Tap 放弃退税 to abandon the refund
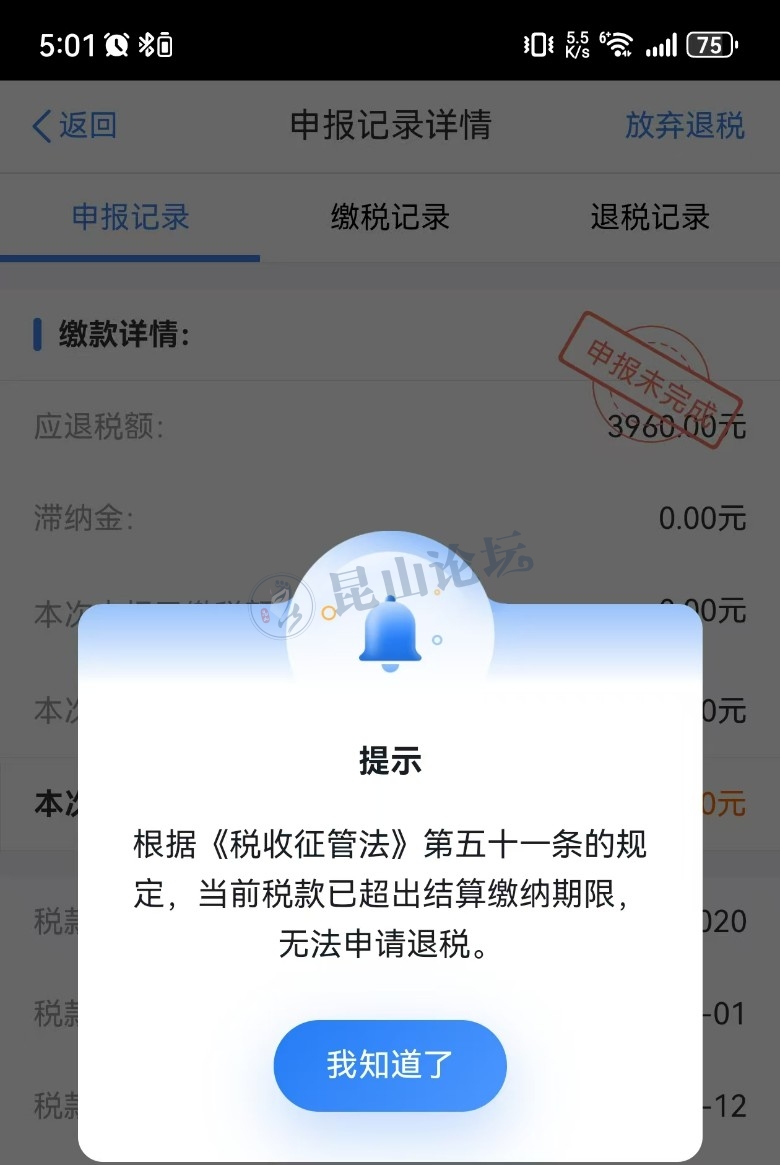 click(x=684, y=126)
